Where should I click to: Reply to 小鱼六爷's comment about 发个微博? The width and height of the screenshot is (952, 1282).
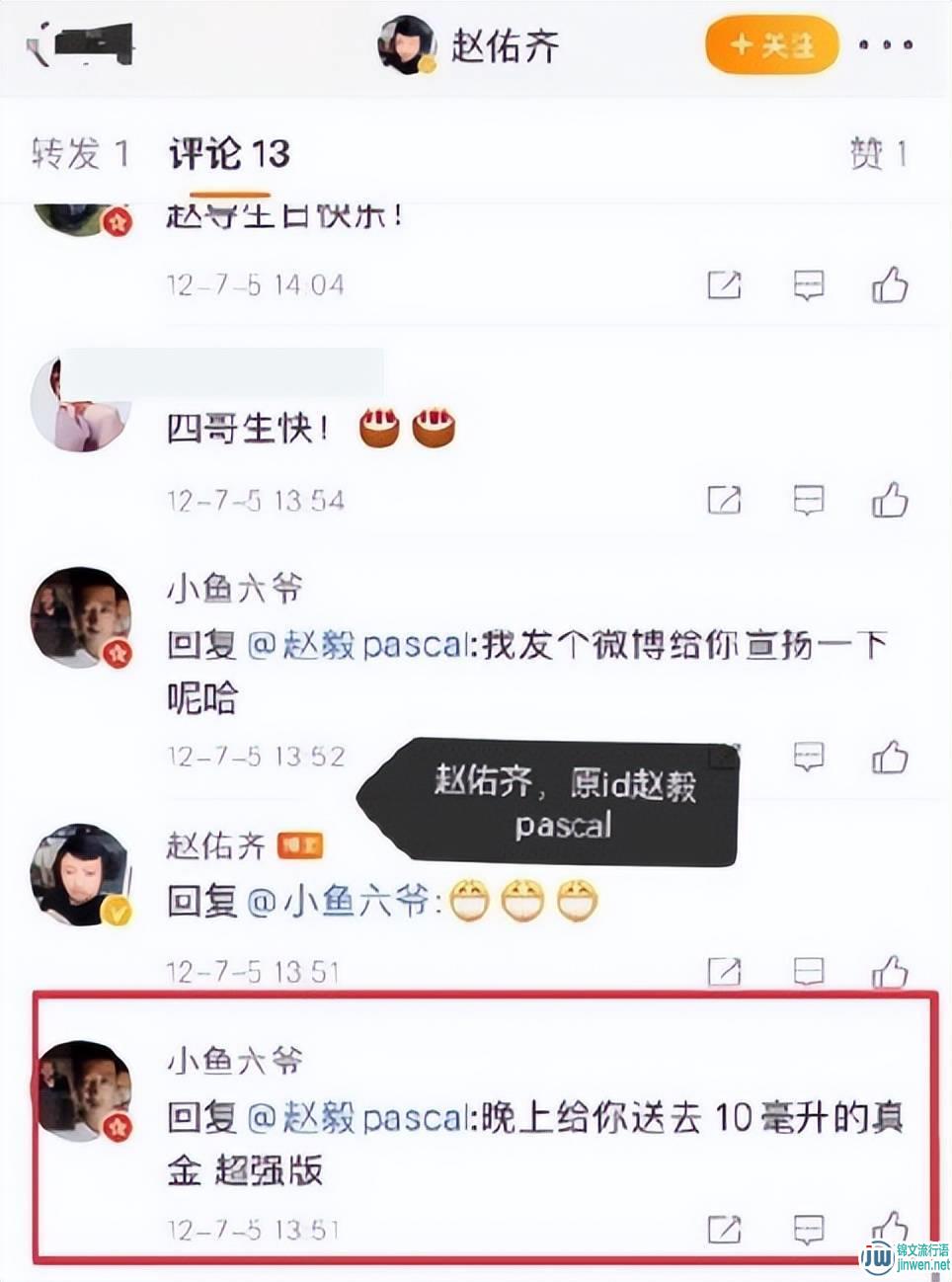809,758
